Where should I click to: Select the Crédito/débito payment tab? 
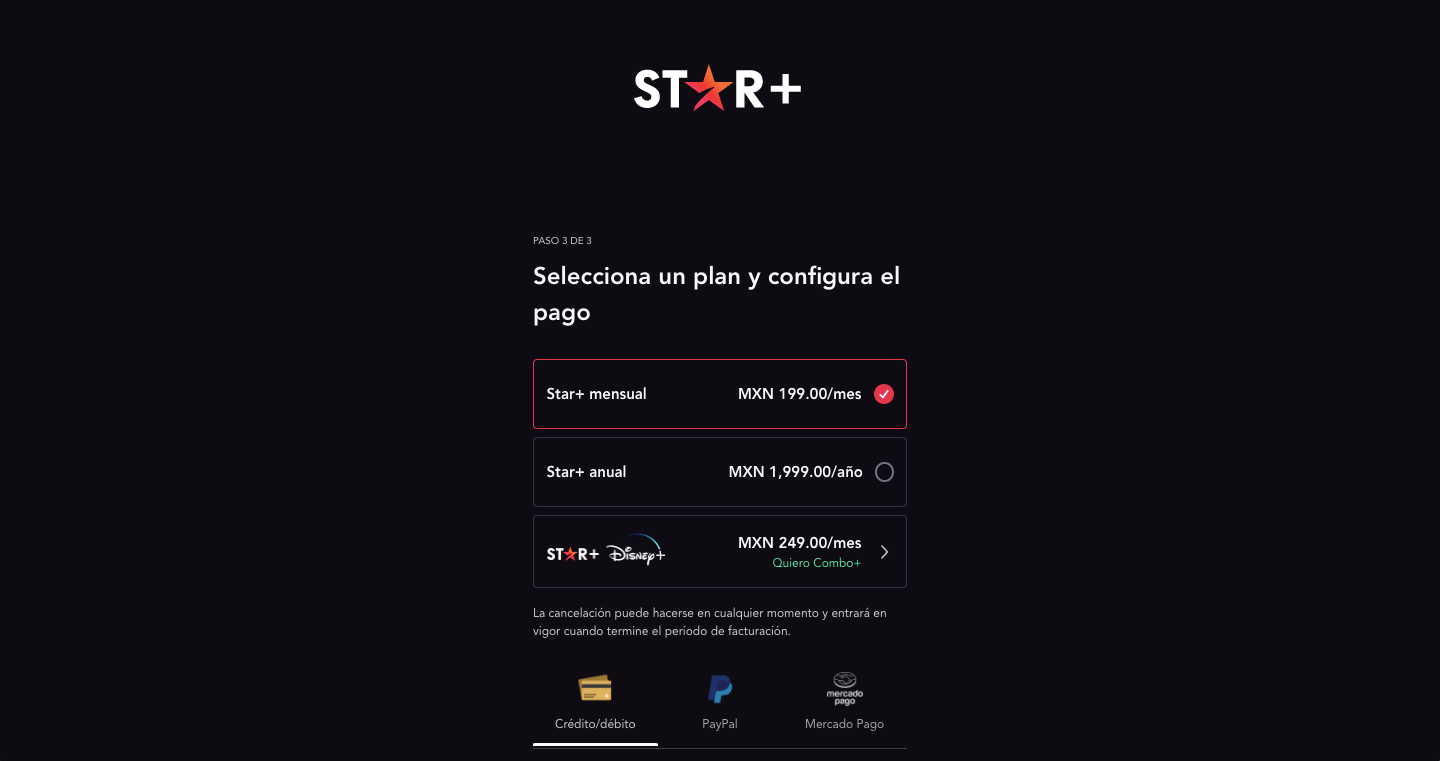point(595,703)
